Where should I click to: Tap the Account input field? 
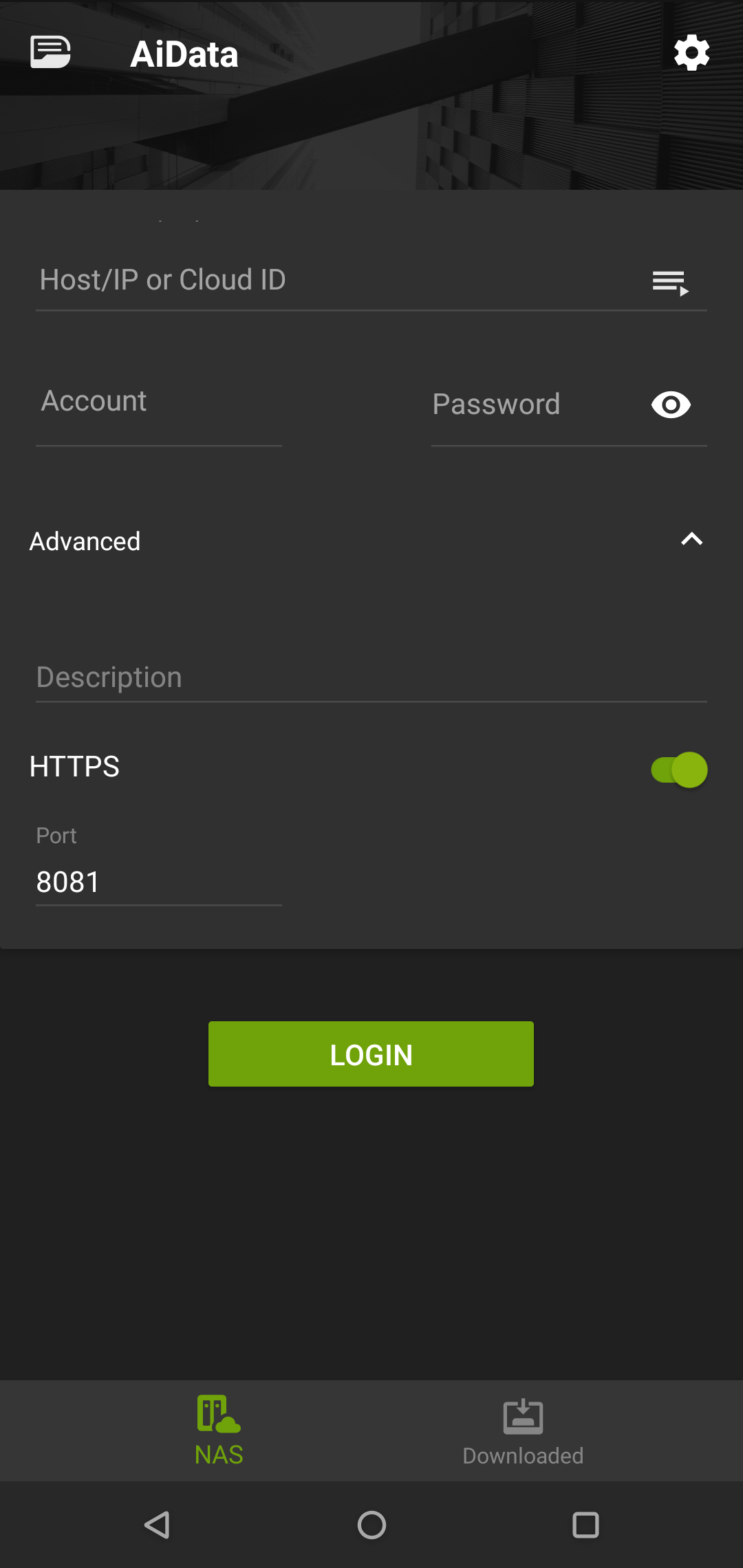point(159,406)
